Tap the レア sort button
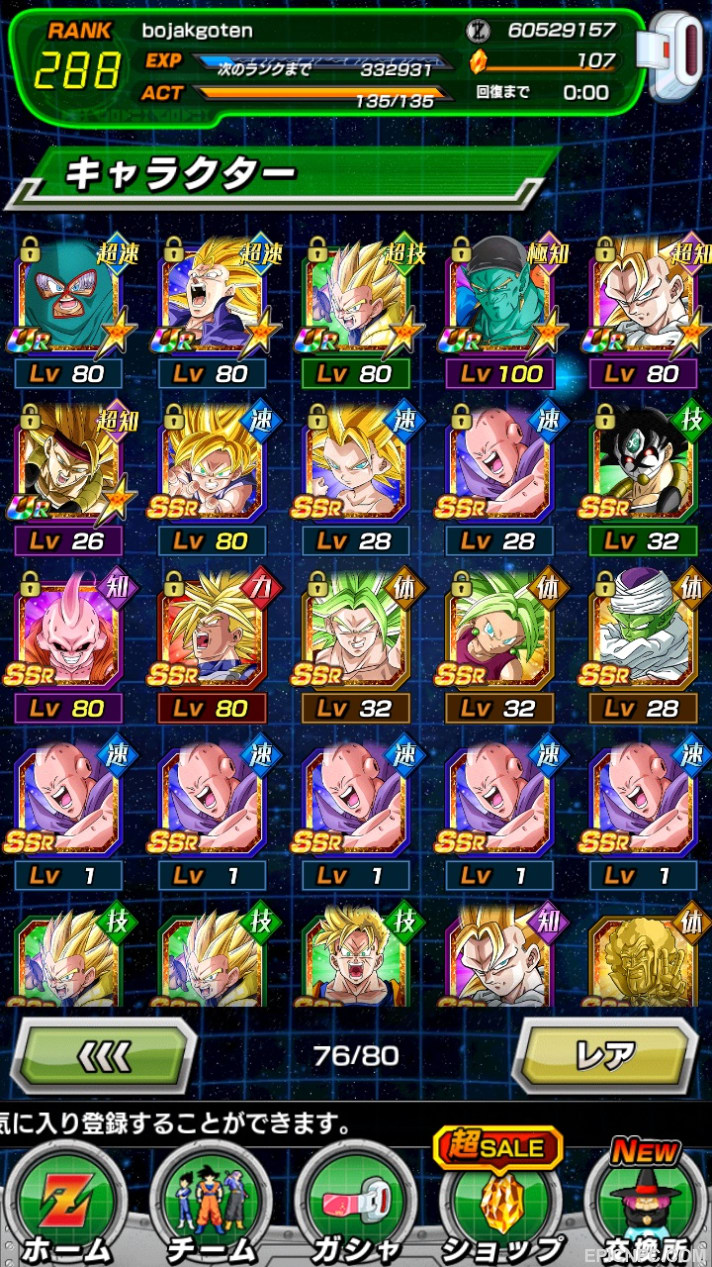Image resolution: width=712 pixels, height=1267 pixels. point(604,1055)
